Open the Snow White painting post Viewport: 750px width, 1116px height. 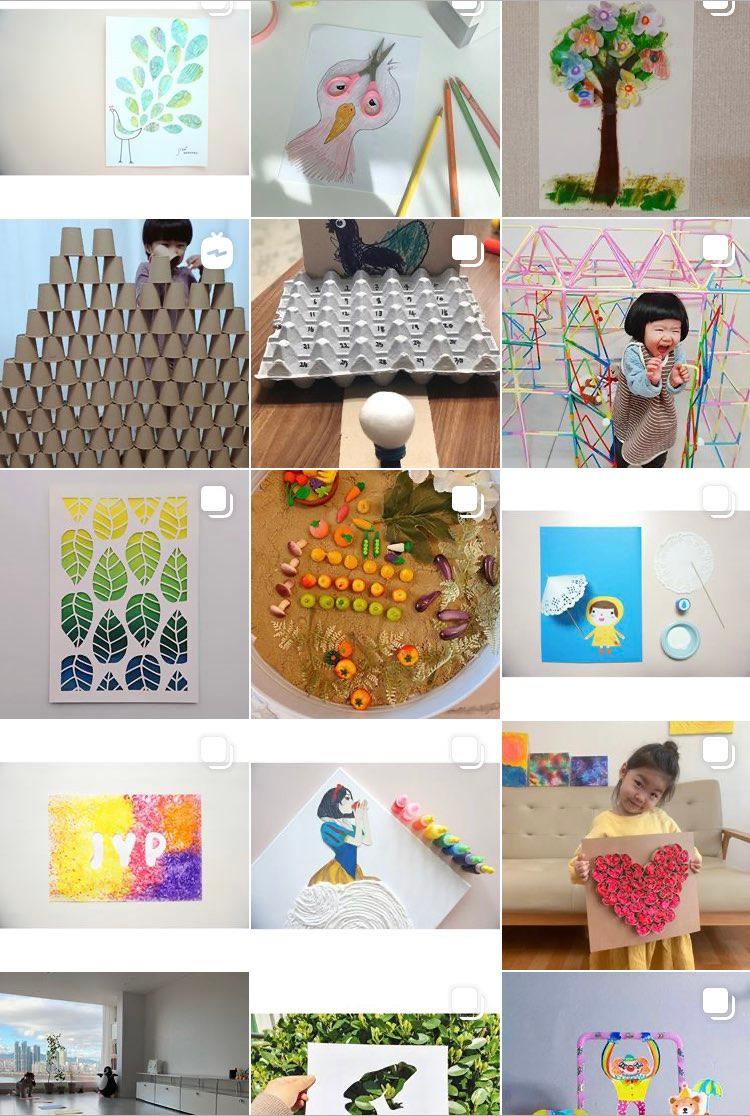375,845
